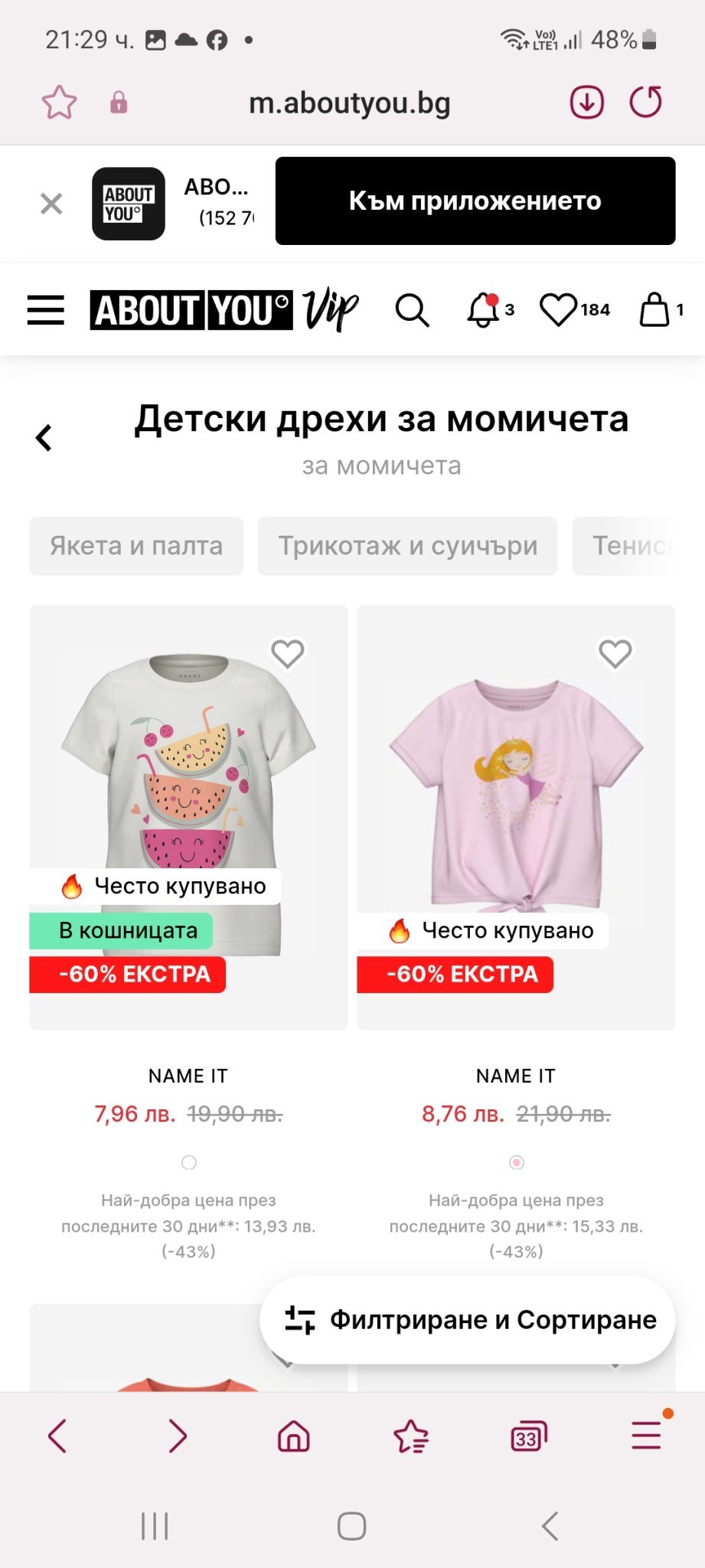
Task: Tap the 'Към приложението' button
Action: pyautogui.click(x=475, y=201)
